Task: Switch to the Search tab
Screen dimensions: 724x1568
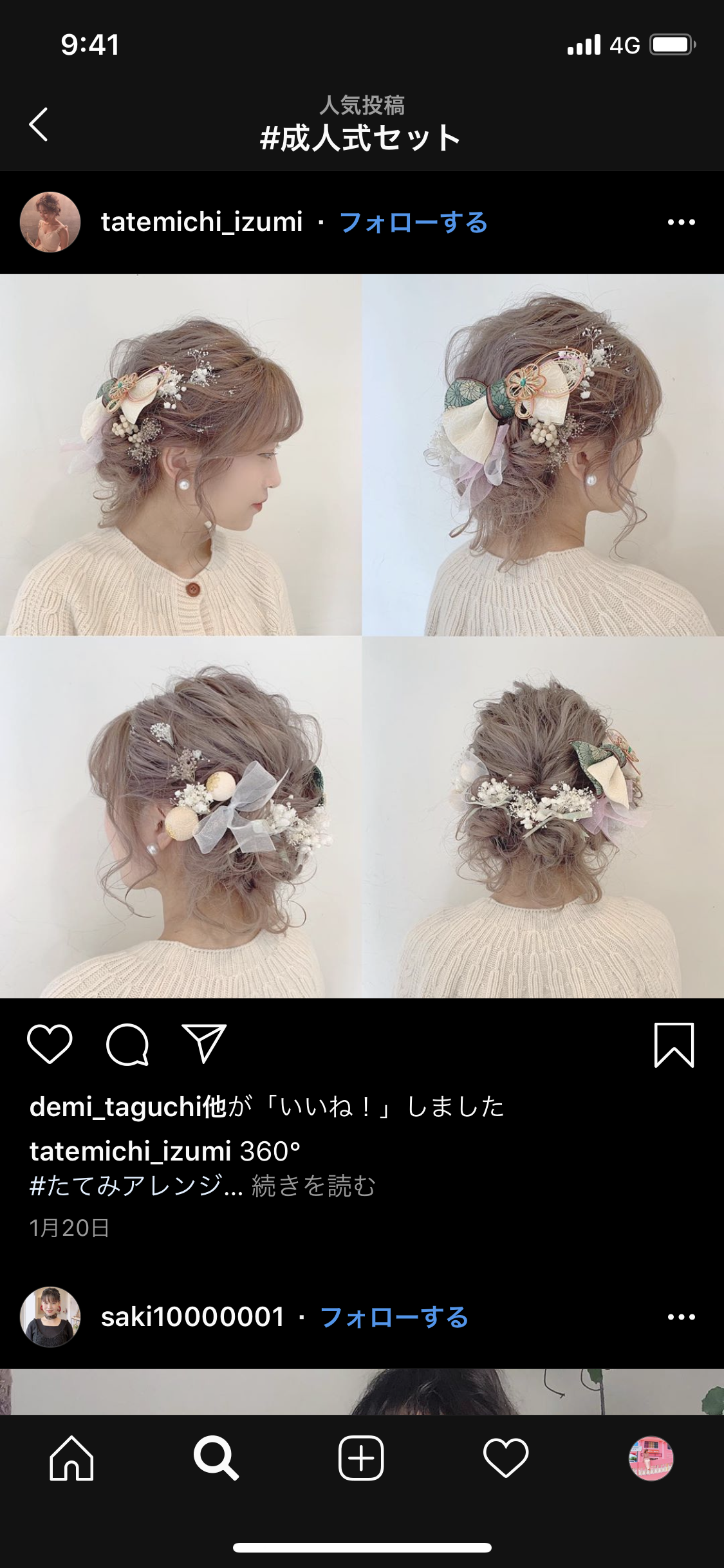Action: [216, 1458]
